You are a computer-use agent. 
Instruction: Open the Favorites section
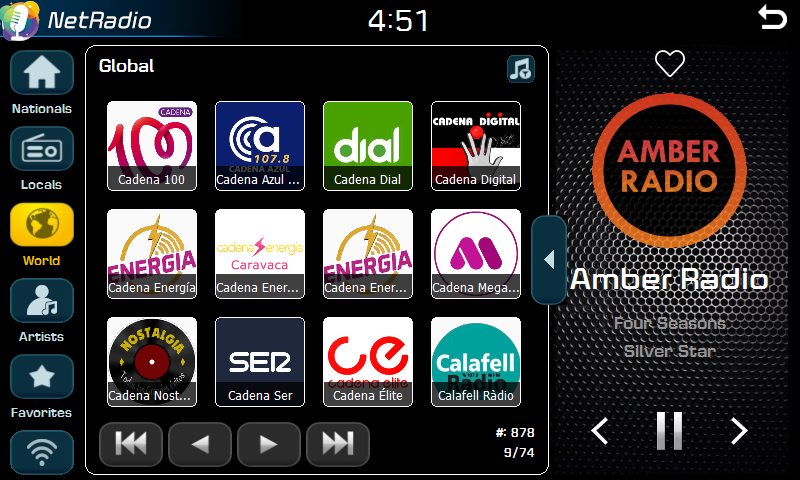pyautogui.click(x=41, y=379)
